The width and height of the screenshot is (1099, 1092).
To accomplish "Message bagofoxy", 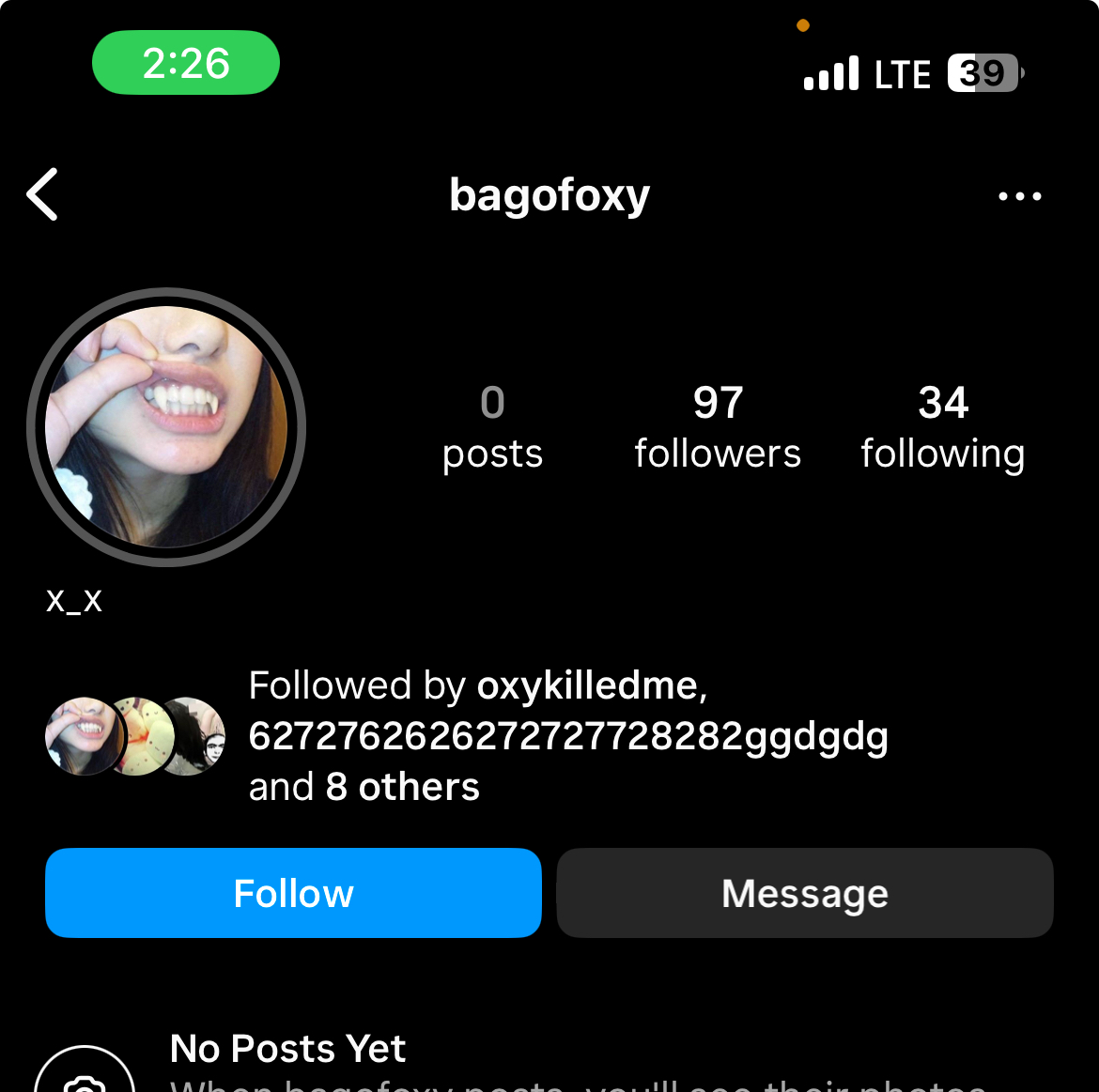I will 805,893.
